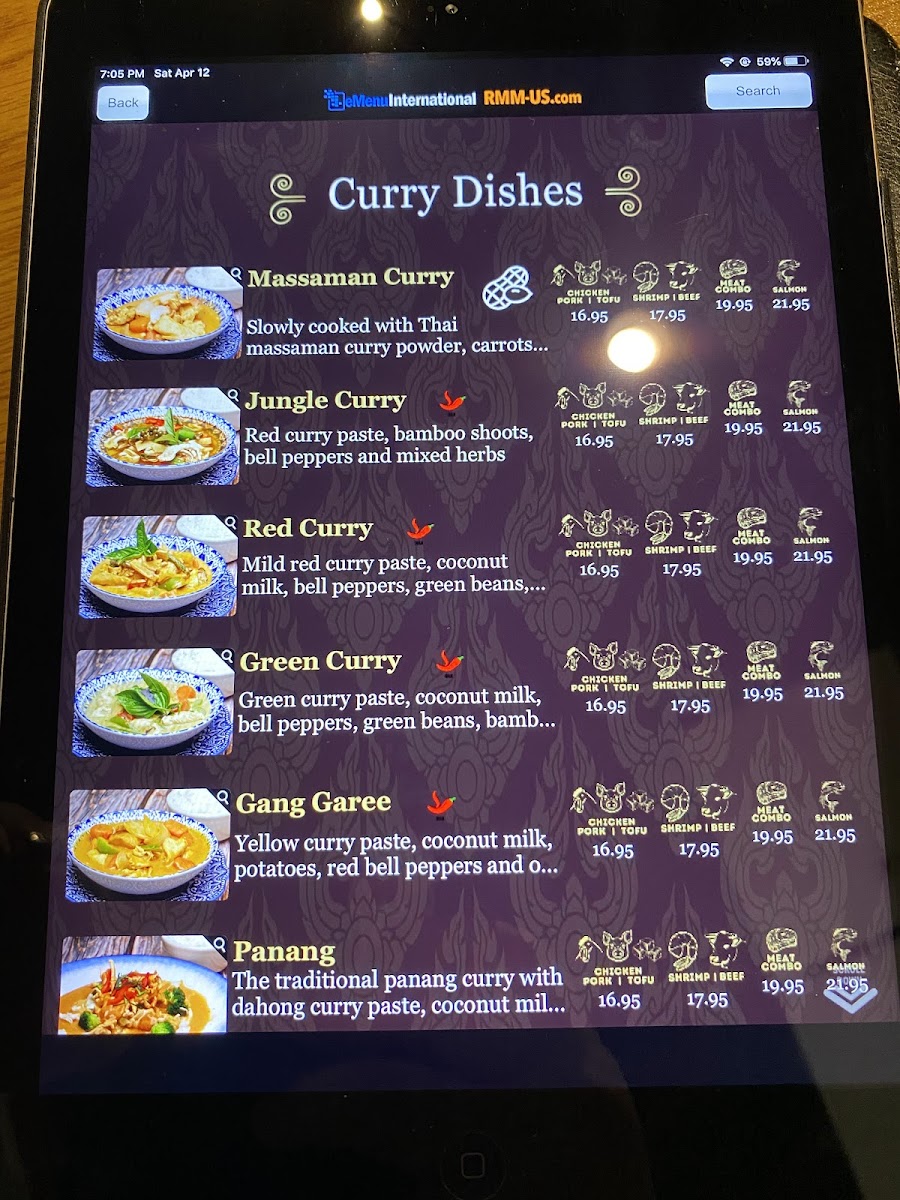Zoom the Gang Garee picture
This screenshot has height=1200, width=900.
point(147,846)
